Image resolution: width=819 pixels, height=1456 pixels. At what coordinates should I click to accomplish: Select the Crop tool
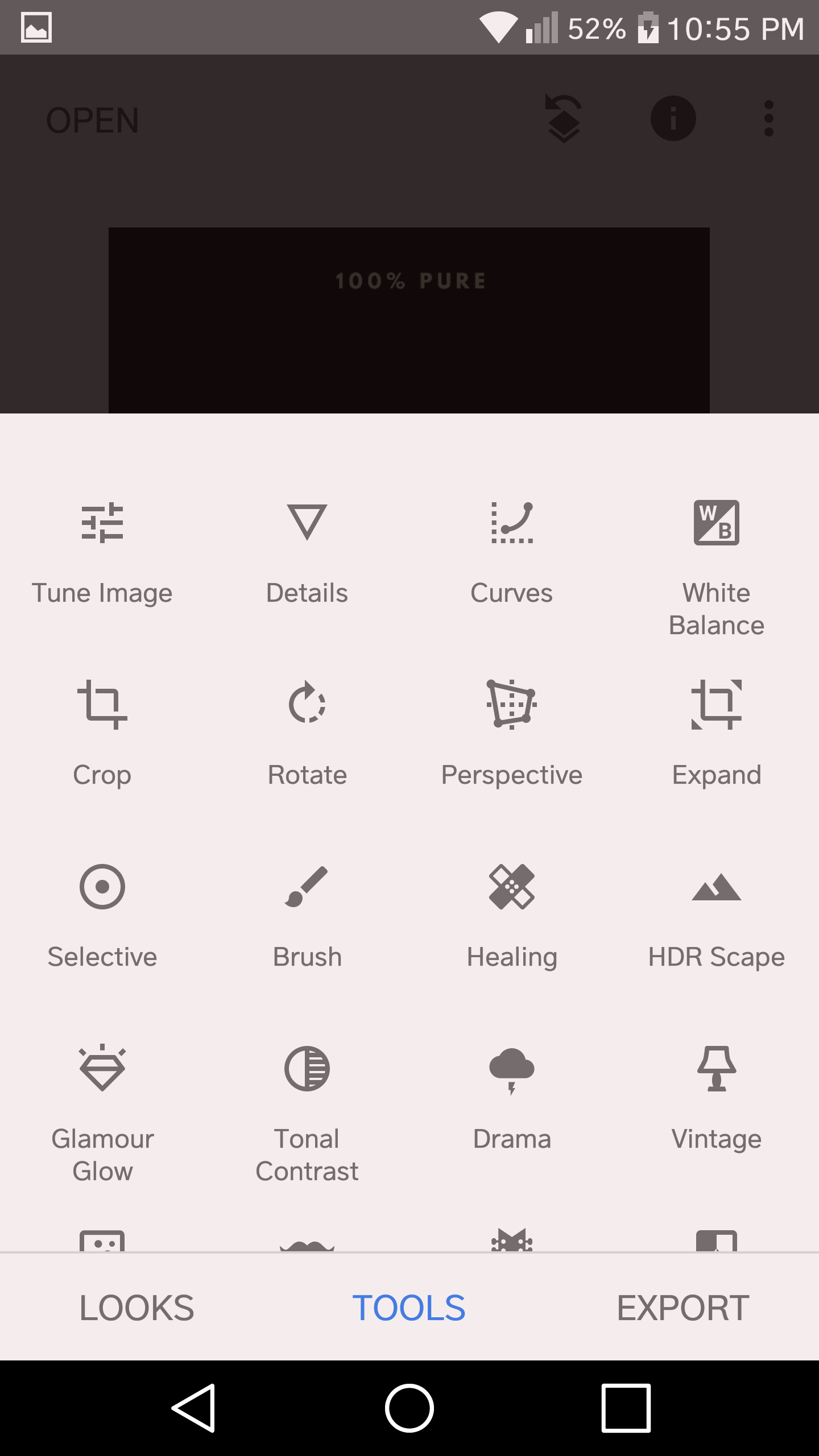point(102,734)
